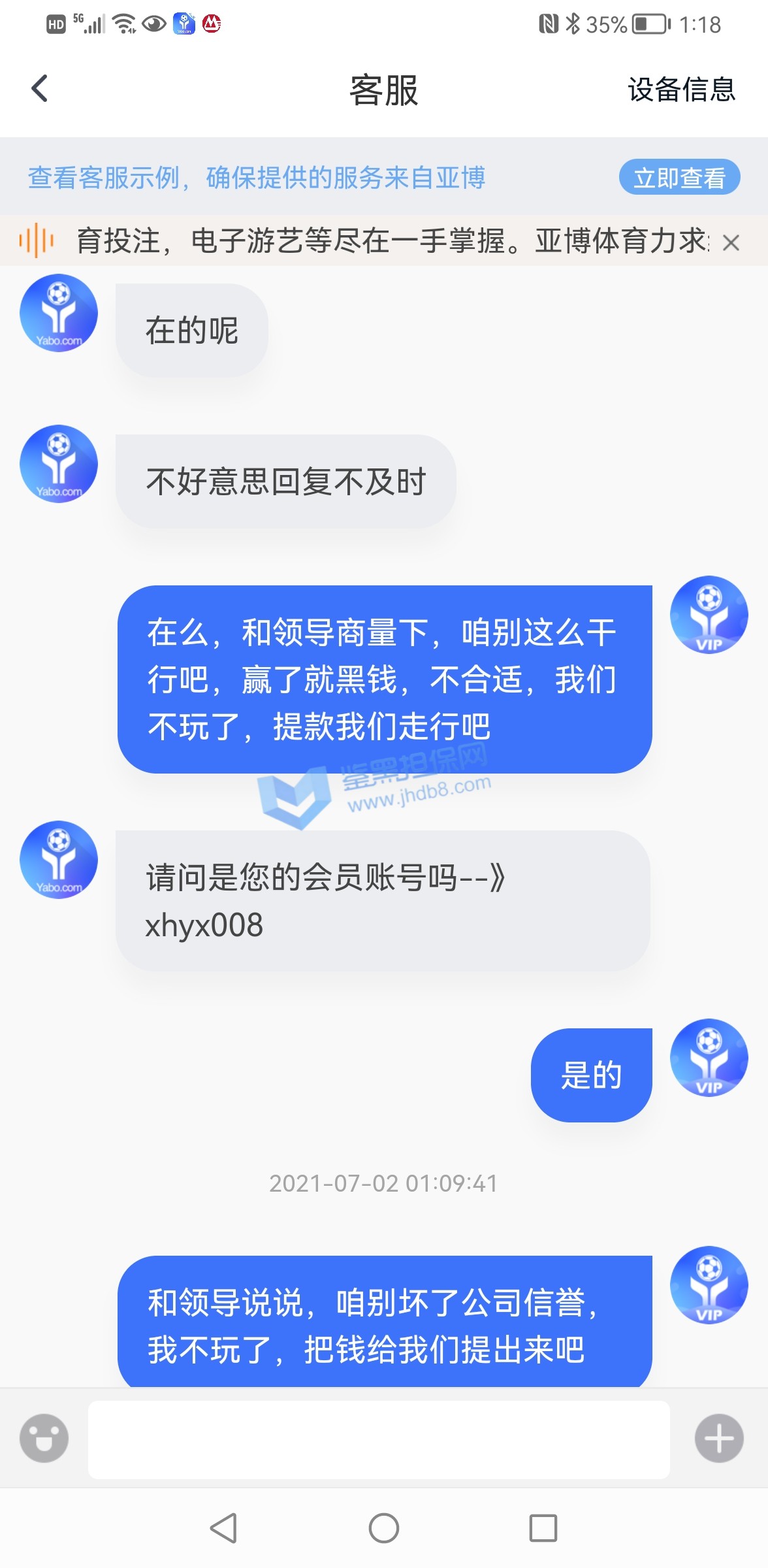
Task: Open the system recent apps view
Action: [543, 1528]
